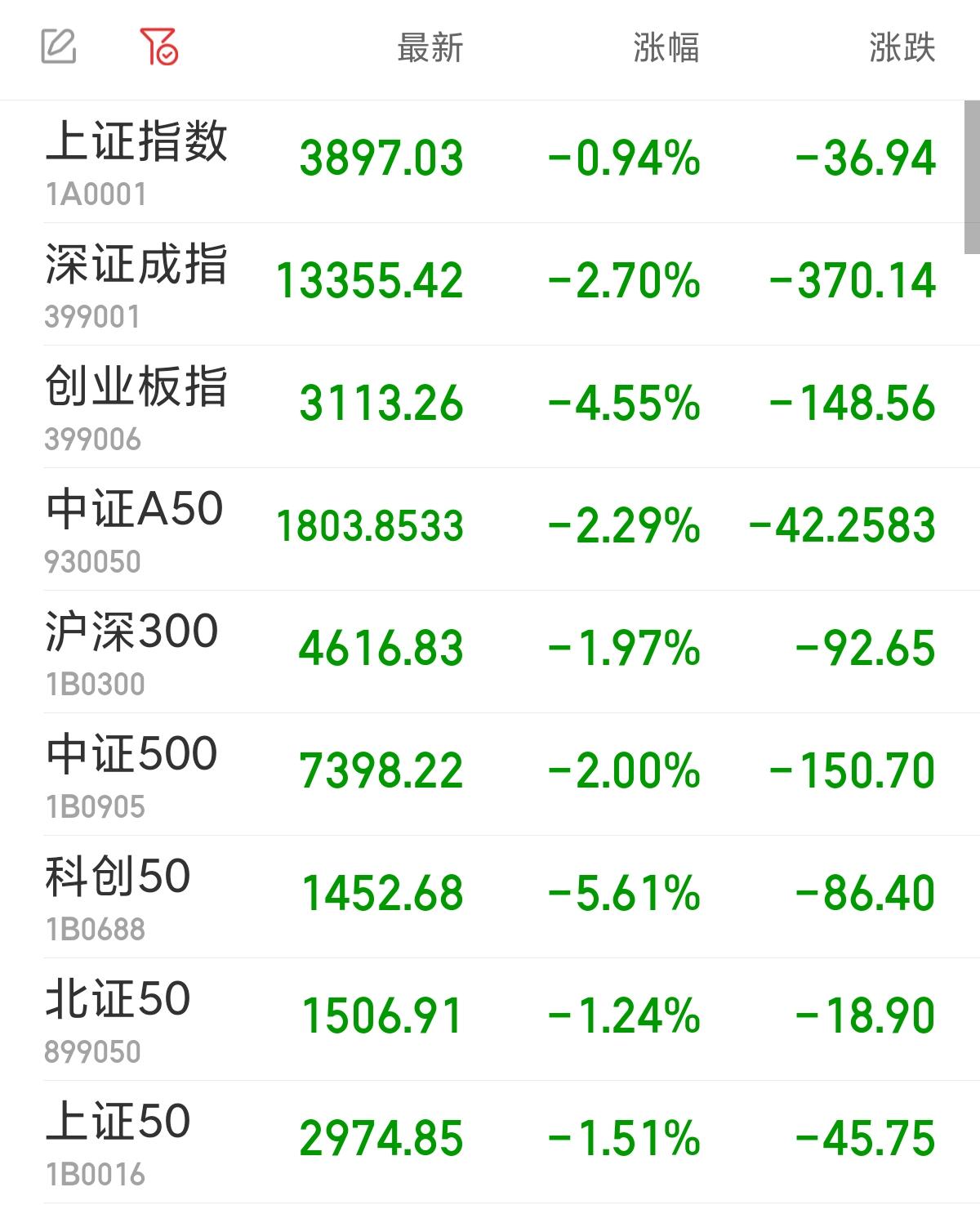Sort the list by 最新 column
Screen dimensions: 980x1205
point(430,48)
